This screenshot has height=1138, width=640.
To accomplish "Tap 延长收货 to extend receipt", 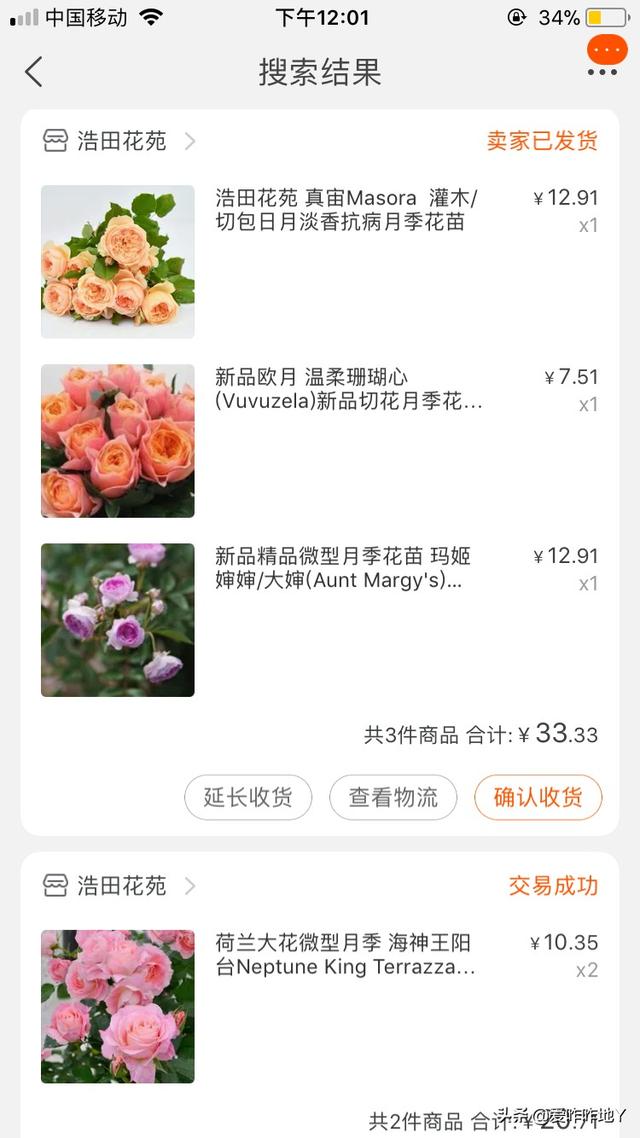I will 248,797.
